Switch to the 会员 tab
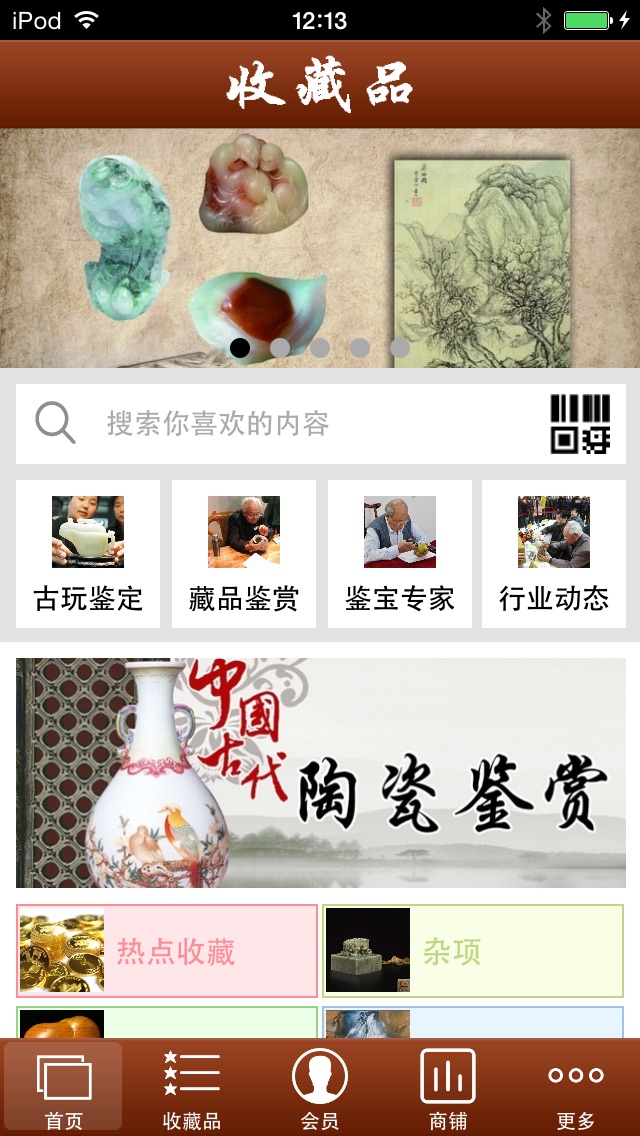The image size is (640, 1136). 320,1088
